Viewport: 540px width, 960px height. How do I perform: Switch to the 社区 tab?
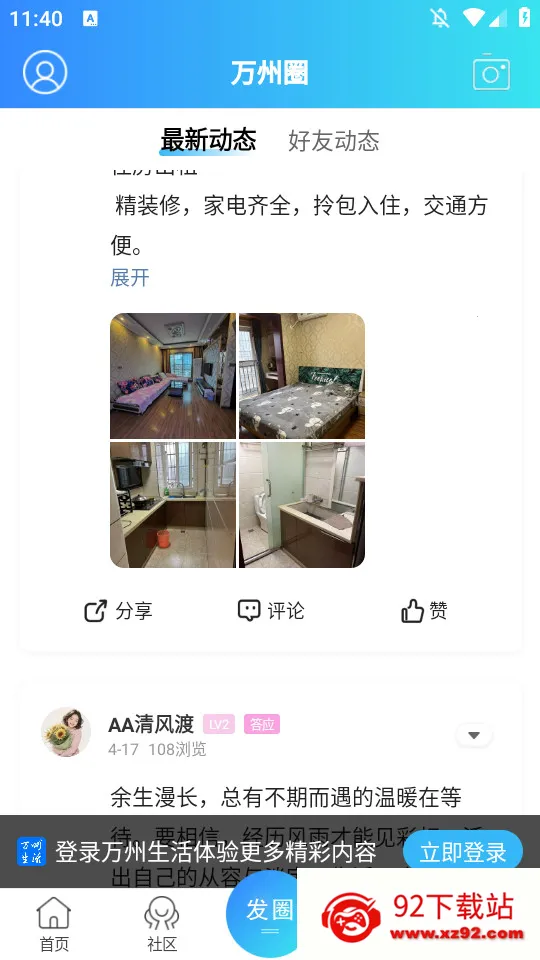tap(162, 924)
